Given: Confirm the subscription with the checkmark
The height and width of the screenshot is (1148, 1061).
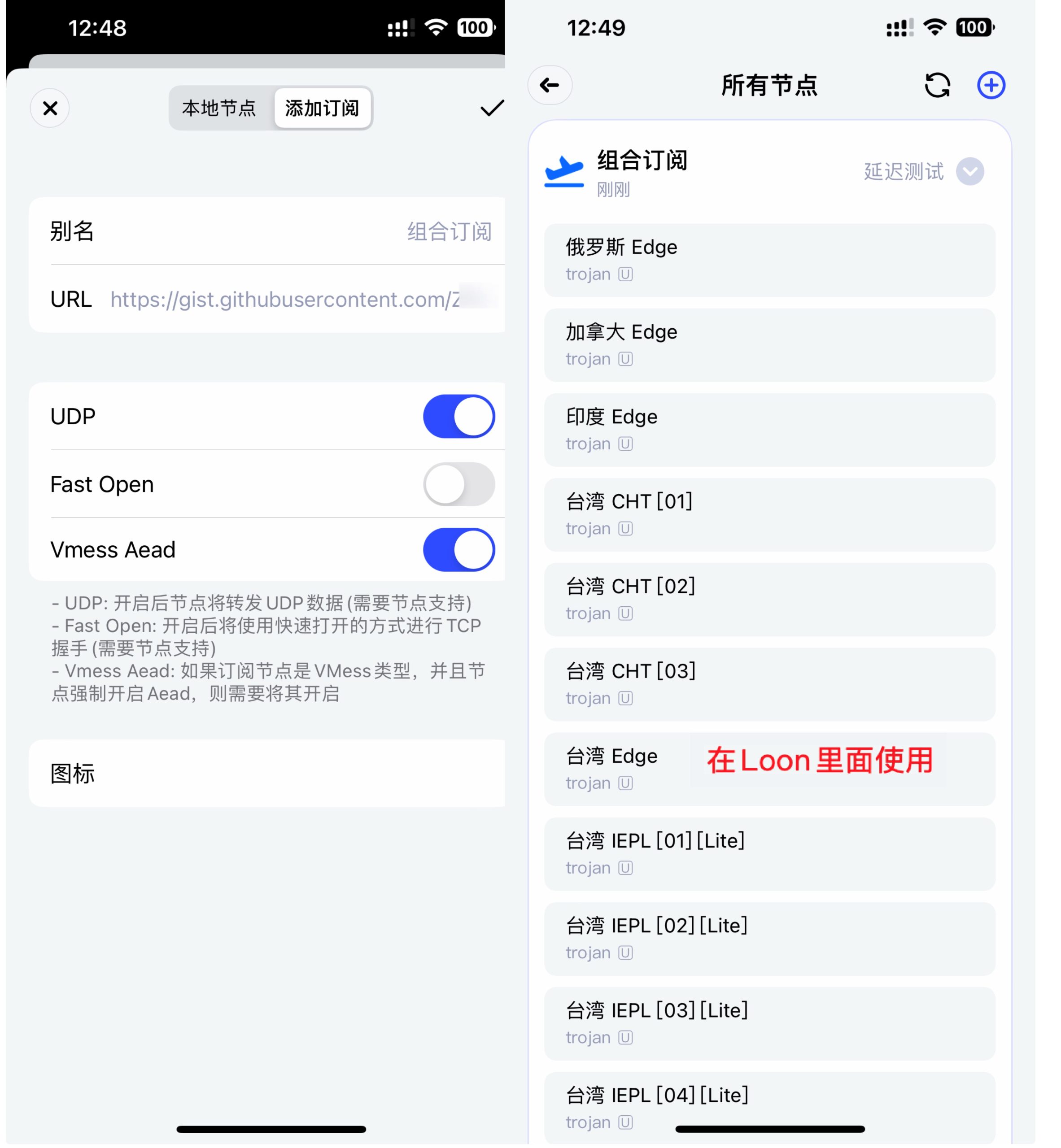Looking at the screenshot, I should pyautogui.click(x=491, y=108).
